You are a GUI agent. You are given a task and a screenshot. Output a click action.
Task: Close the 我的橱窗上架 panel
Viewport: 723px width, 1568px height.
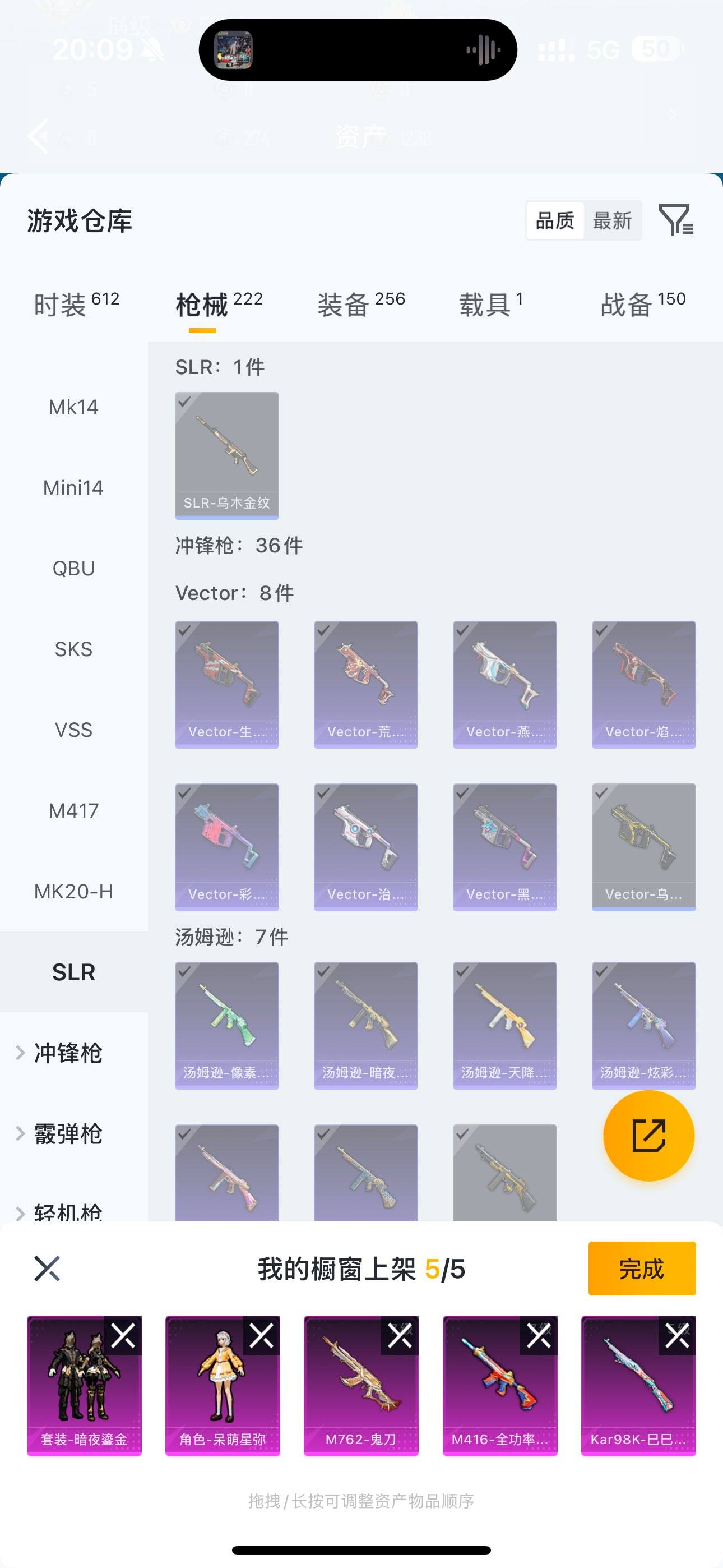[x=47, y=1269]
